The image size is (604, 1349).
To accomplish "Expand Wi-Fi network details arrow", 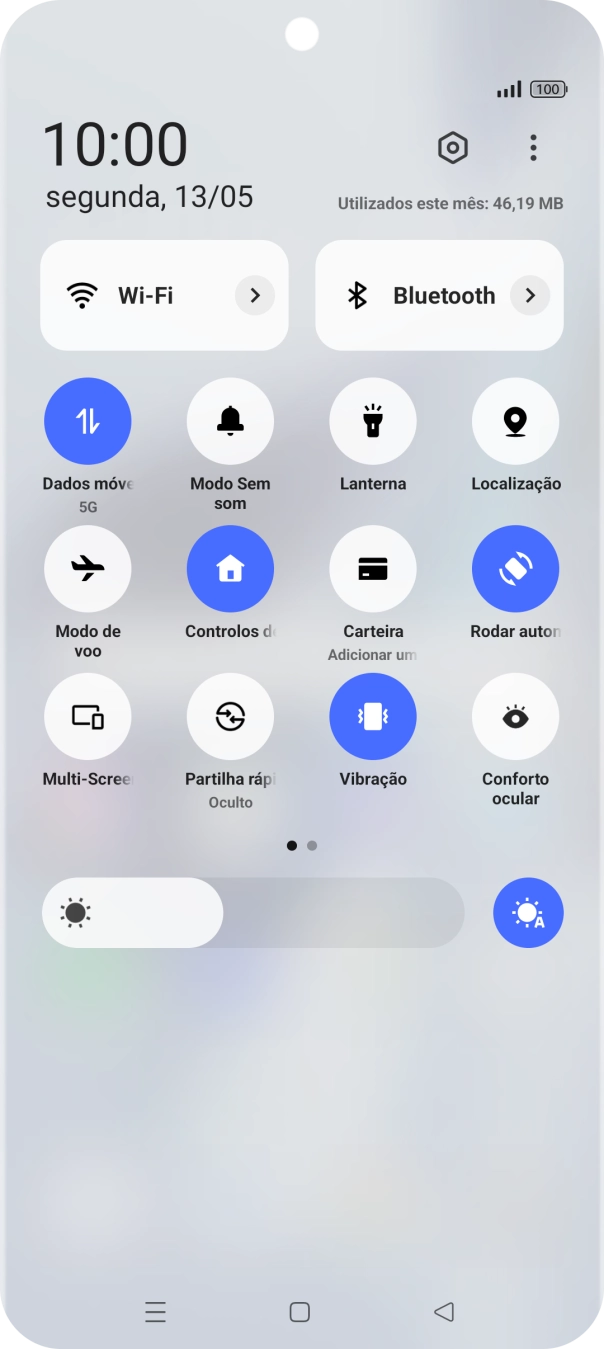I will click(x=255, y=295).
